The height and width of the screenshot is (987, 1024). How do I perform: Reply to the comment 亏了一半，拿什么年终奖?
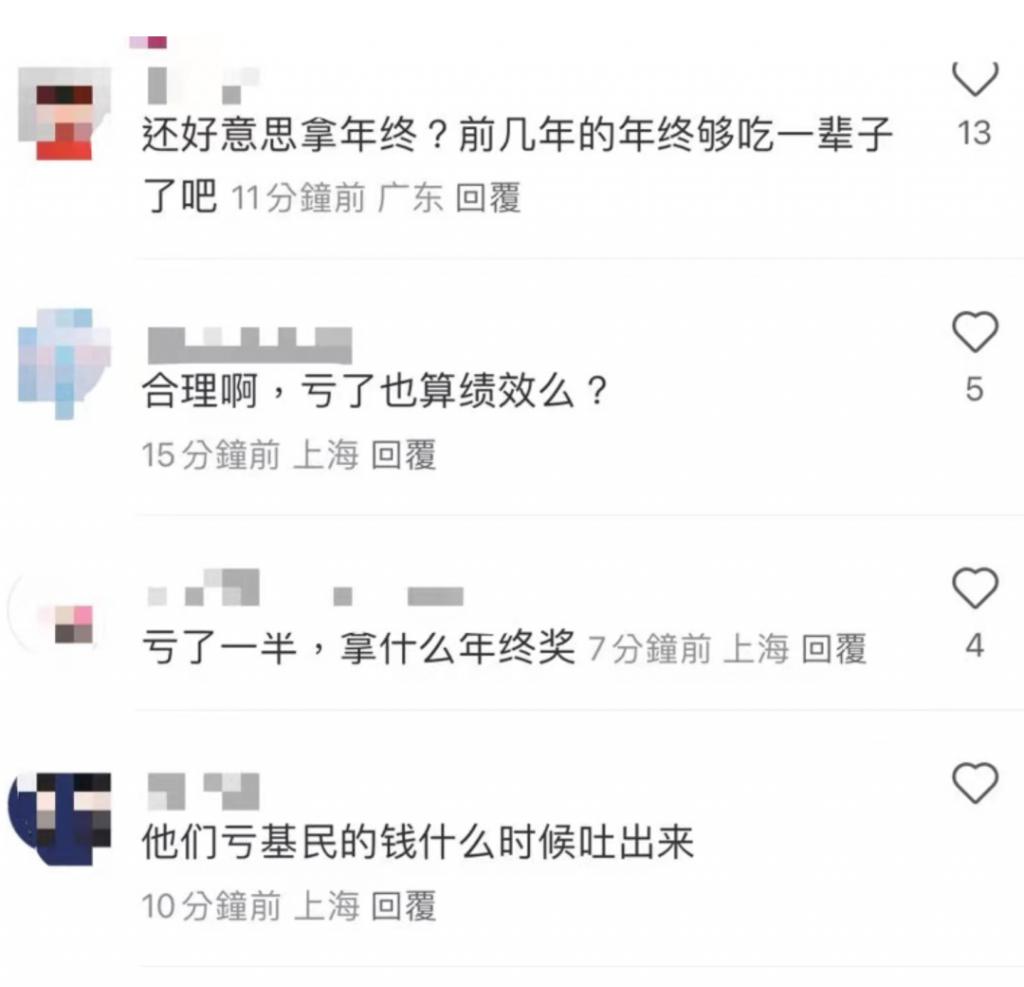click(x=834, y=650)
